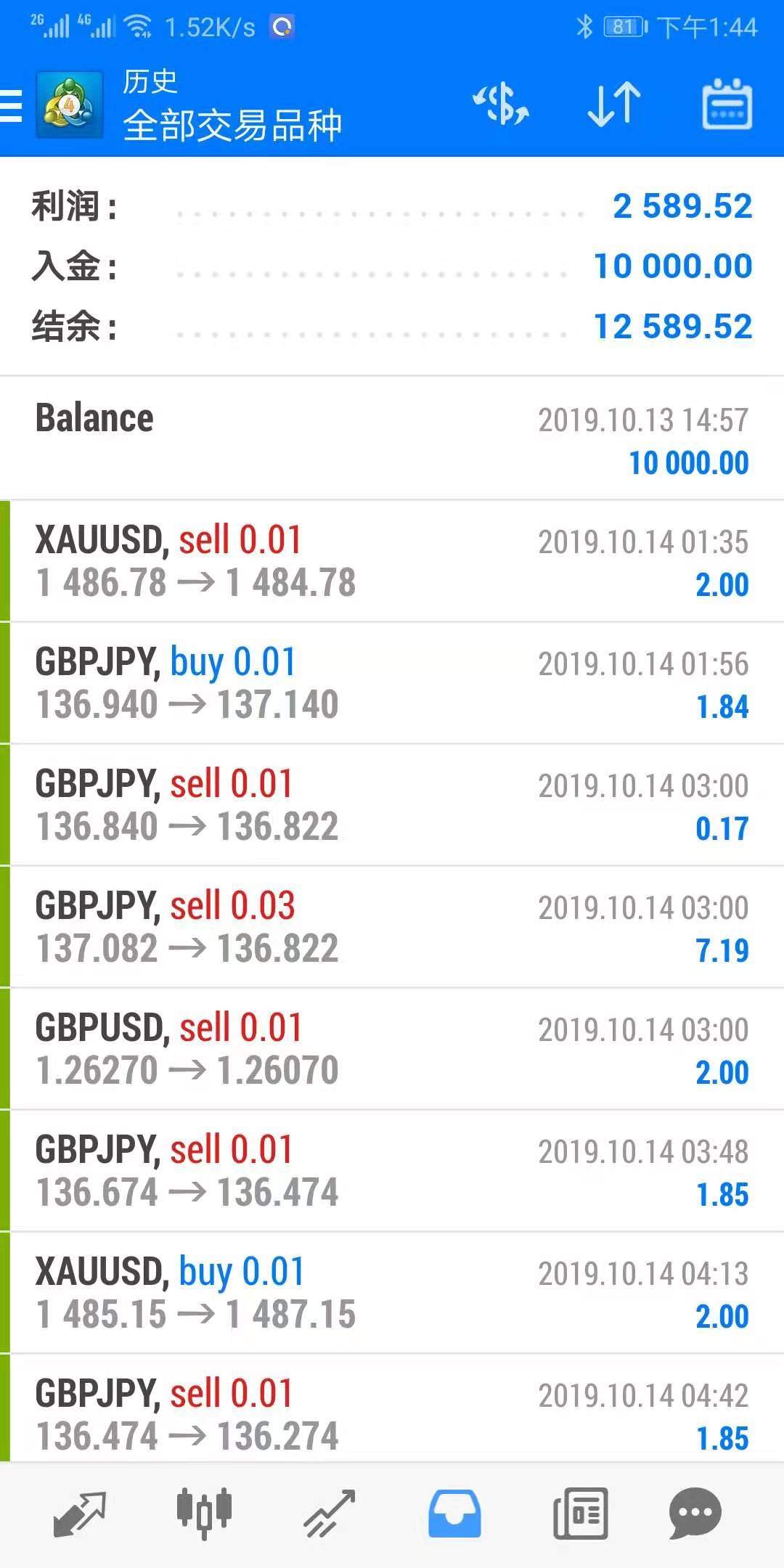Change sort order with arrows icon
This screenshot has width=784, height=1568.
tap(614, 105)
